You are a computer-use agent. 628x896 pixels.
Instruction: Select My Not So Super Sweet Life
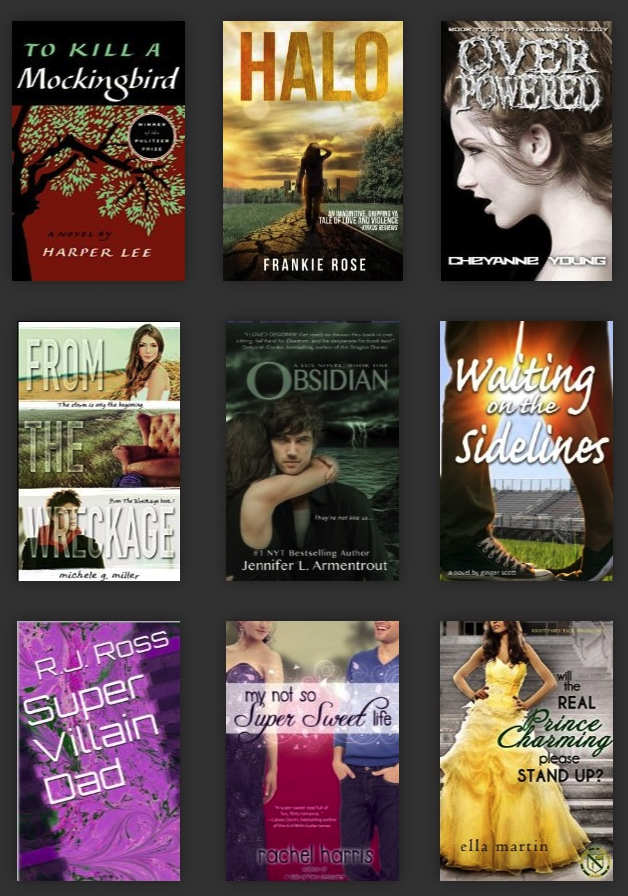click(312, 750)
